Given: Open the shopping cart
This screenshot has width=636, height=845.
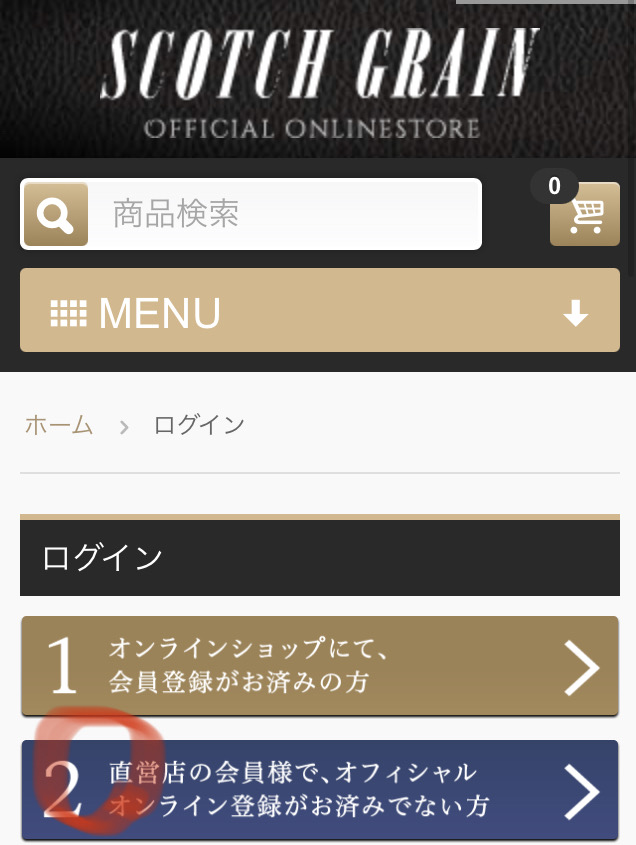Looking at the screenshot, I should click(x=585, y=214).
